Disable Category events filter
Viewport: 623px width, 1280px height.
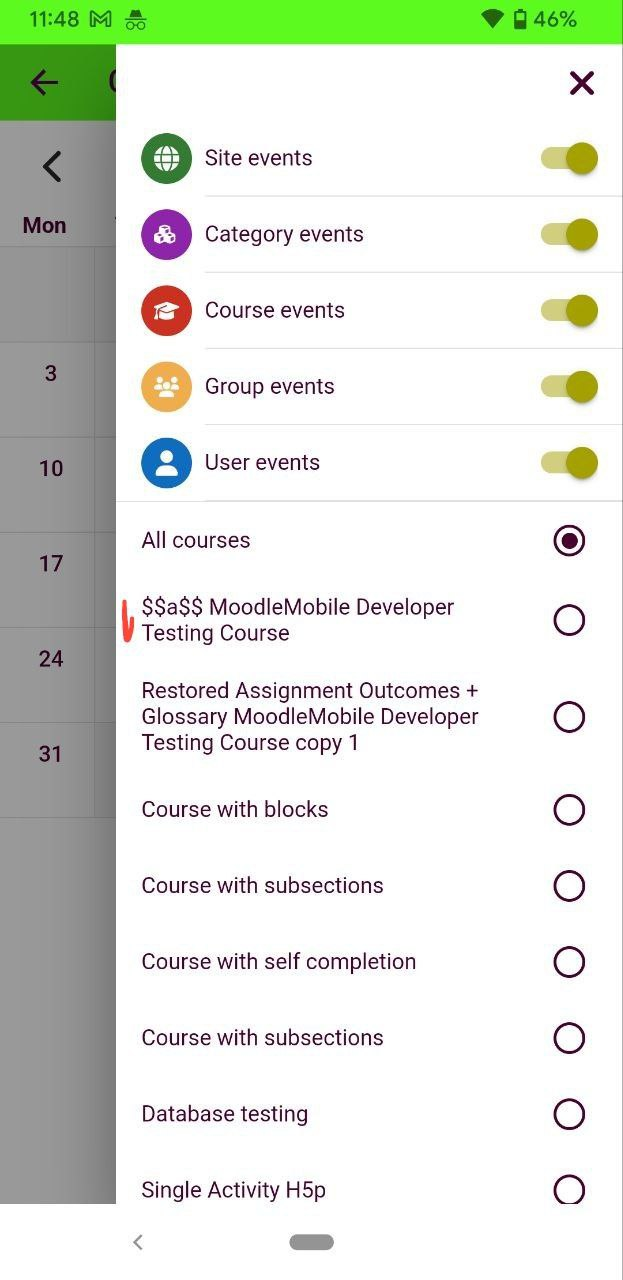[x=569, y=234]
